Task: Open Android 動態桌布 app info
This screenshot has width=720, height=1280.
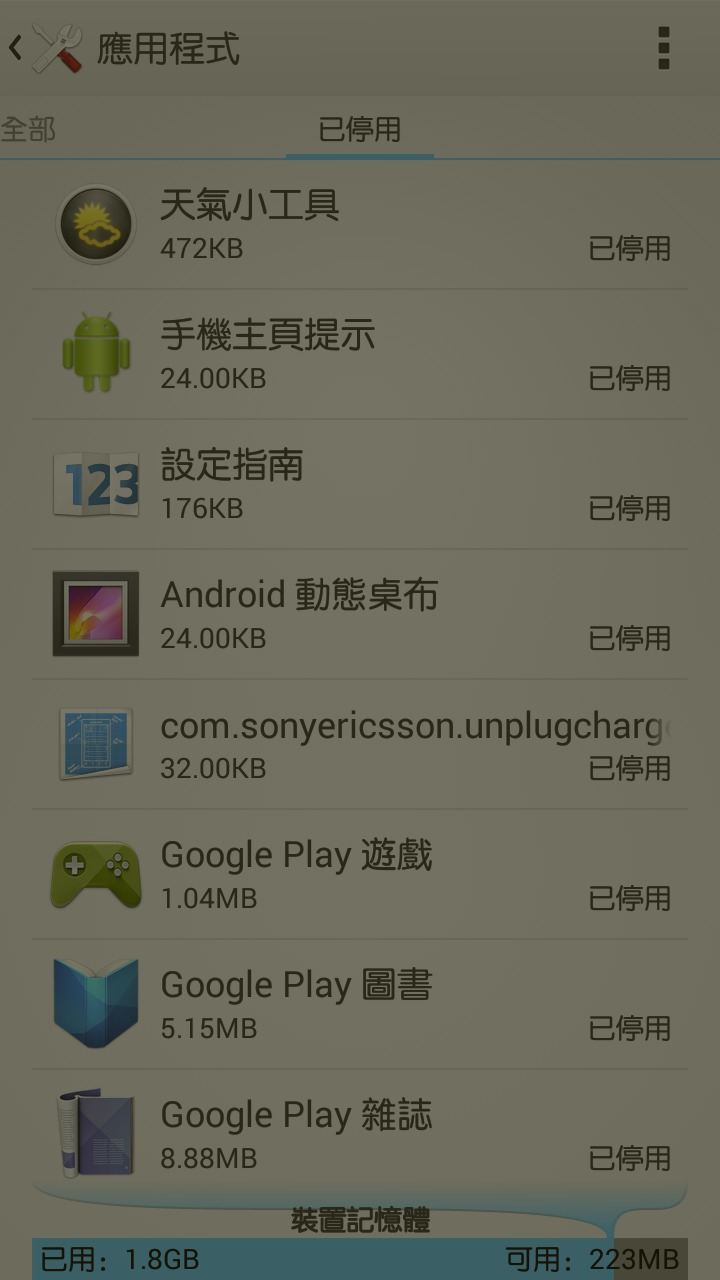Action: pos(360,615)
